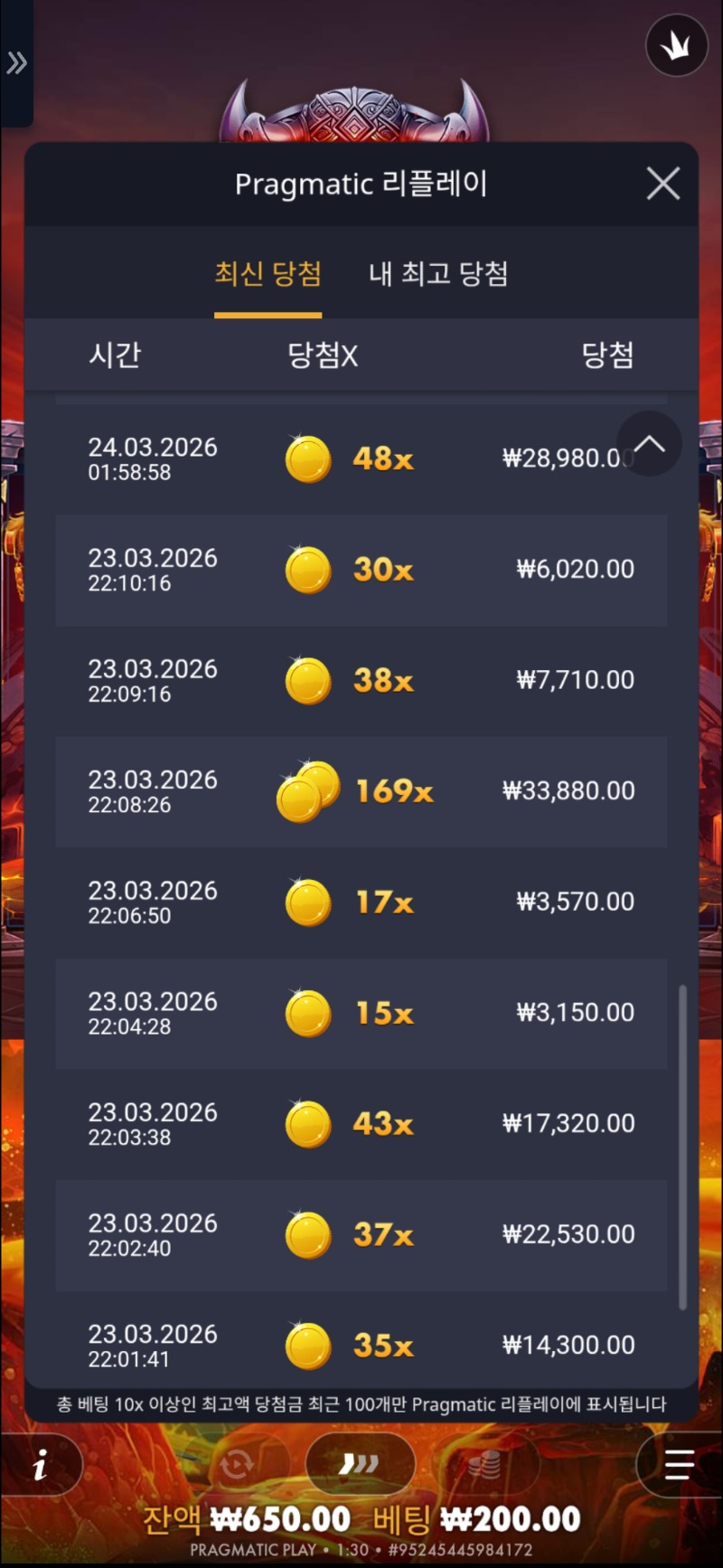The height and width of the screenshot is (1568, 723).
Task: Tap the scroll-to-top arrow button
Action: pyautogui.click(x=649, y=444)
